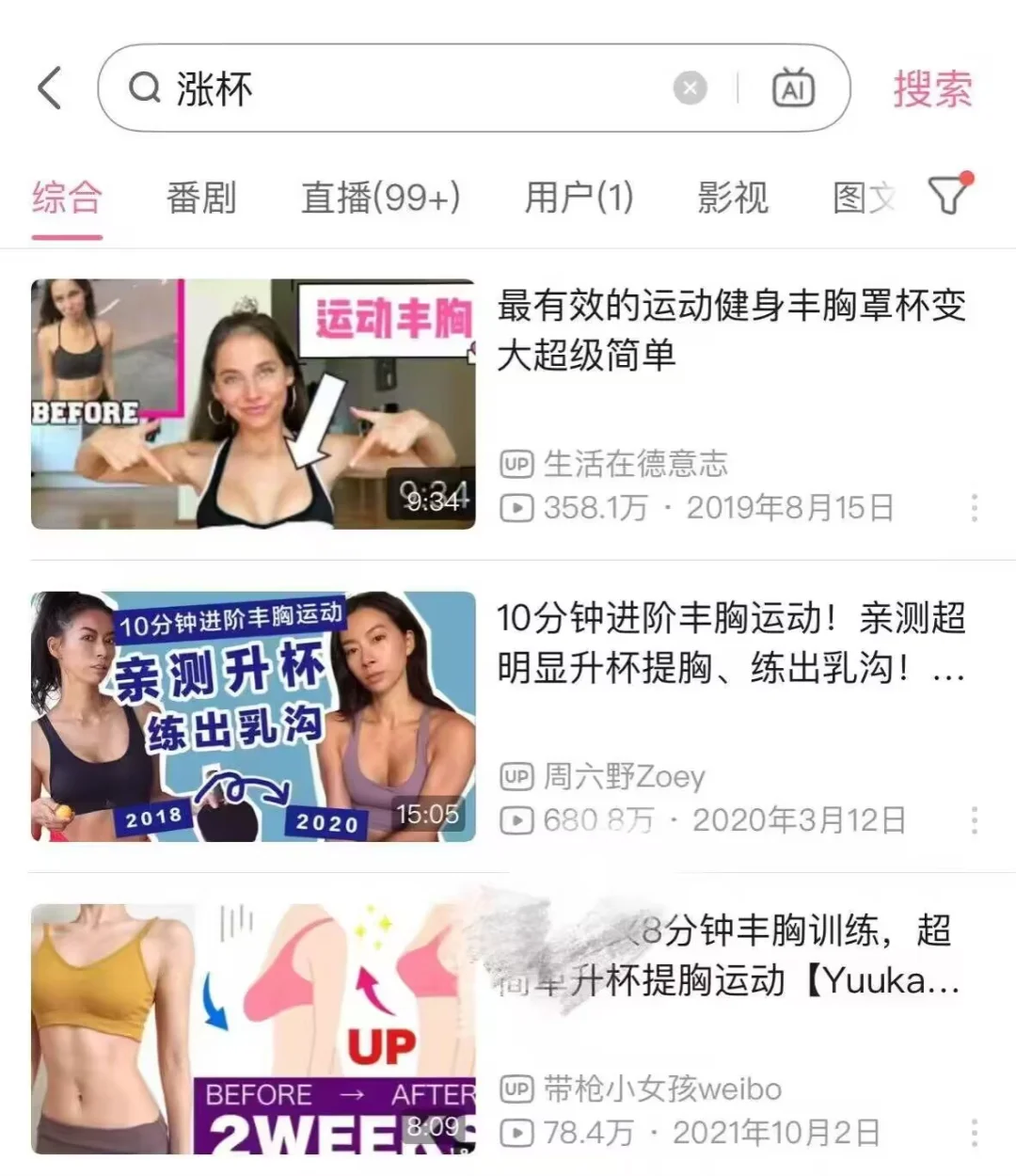This screenshot has width=1016, height=1176.
Task: Switch to the 影视 tab
Action: click(x=733, y=199)
